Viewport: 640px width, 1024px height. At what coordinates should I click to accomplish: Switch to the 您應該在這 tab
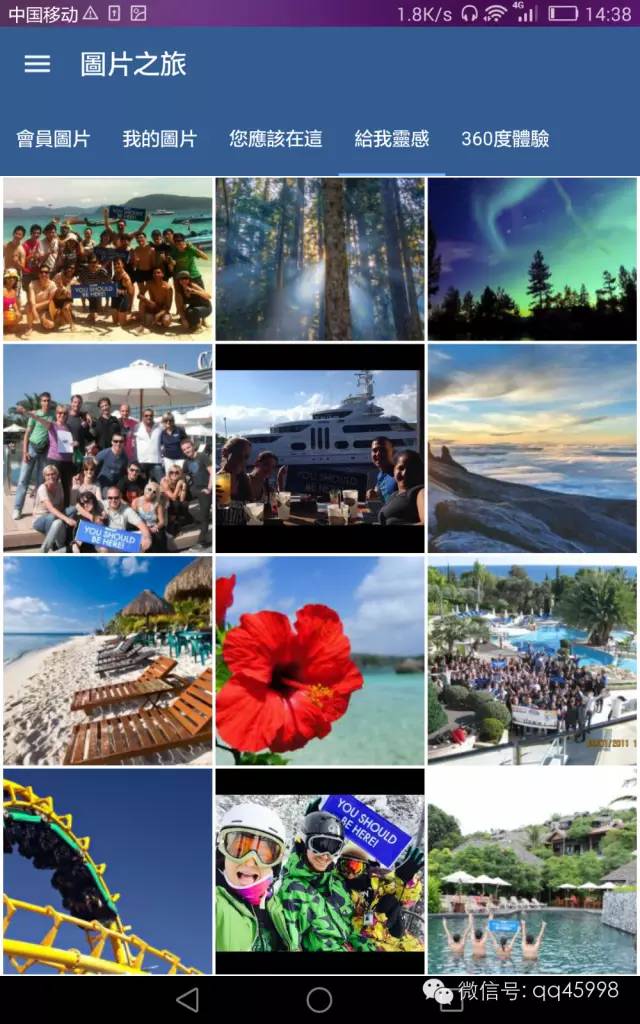pos(275,139)
